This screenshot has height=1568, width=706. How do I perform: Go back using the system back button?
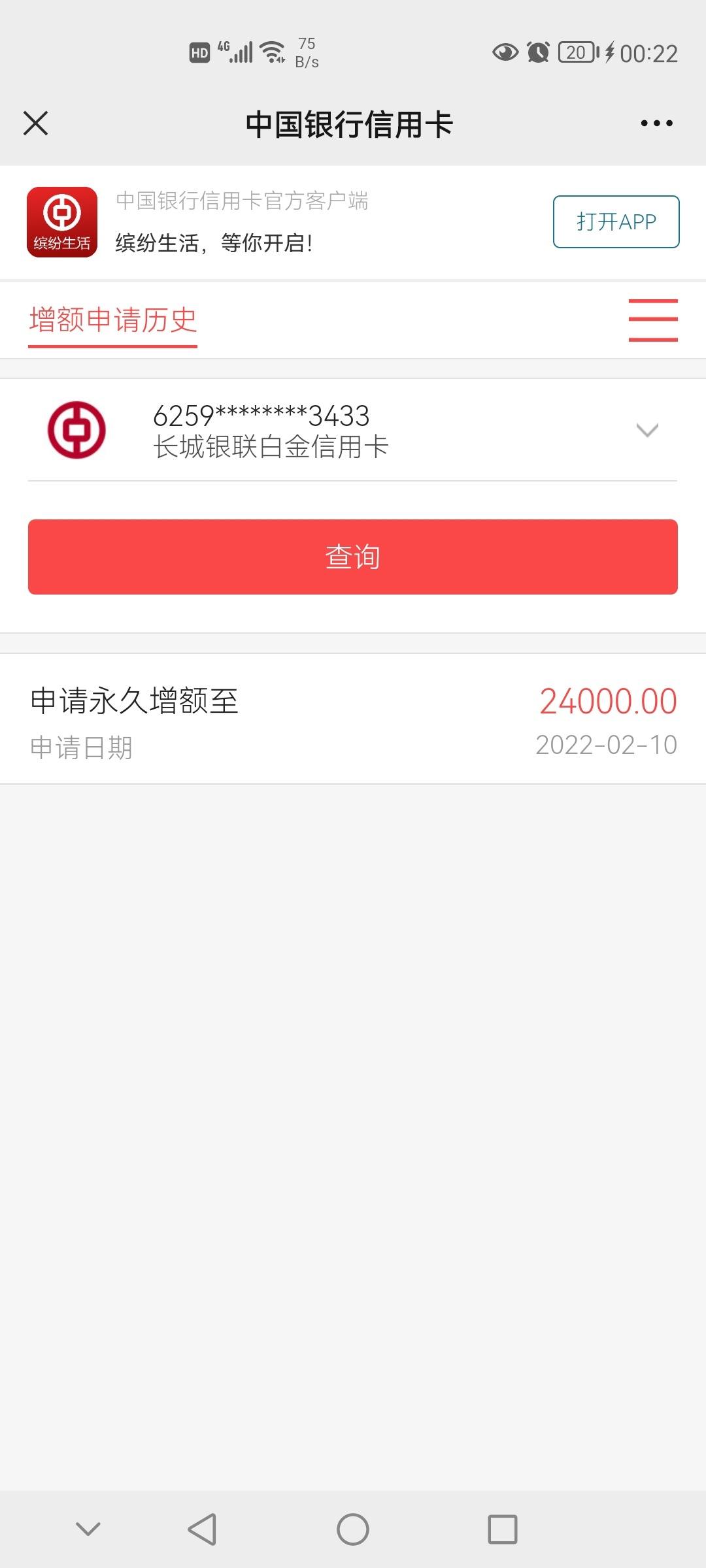pos(202,1529)
